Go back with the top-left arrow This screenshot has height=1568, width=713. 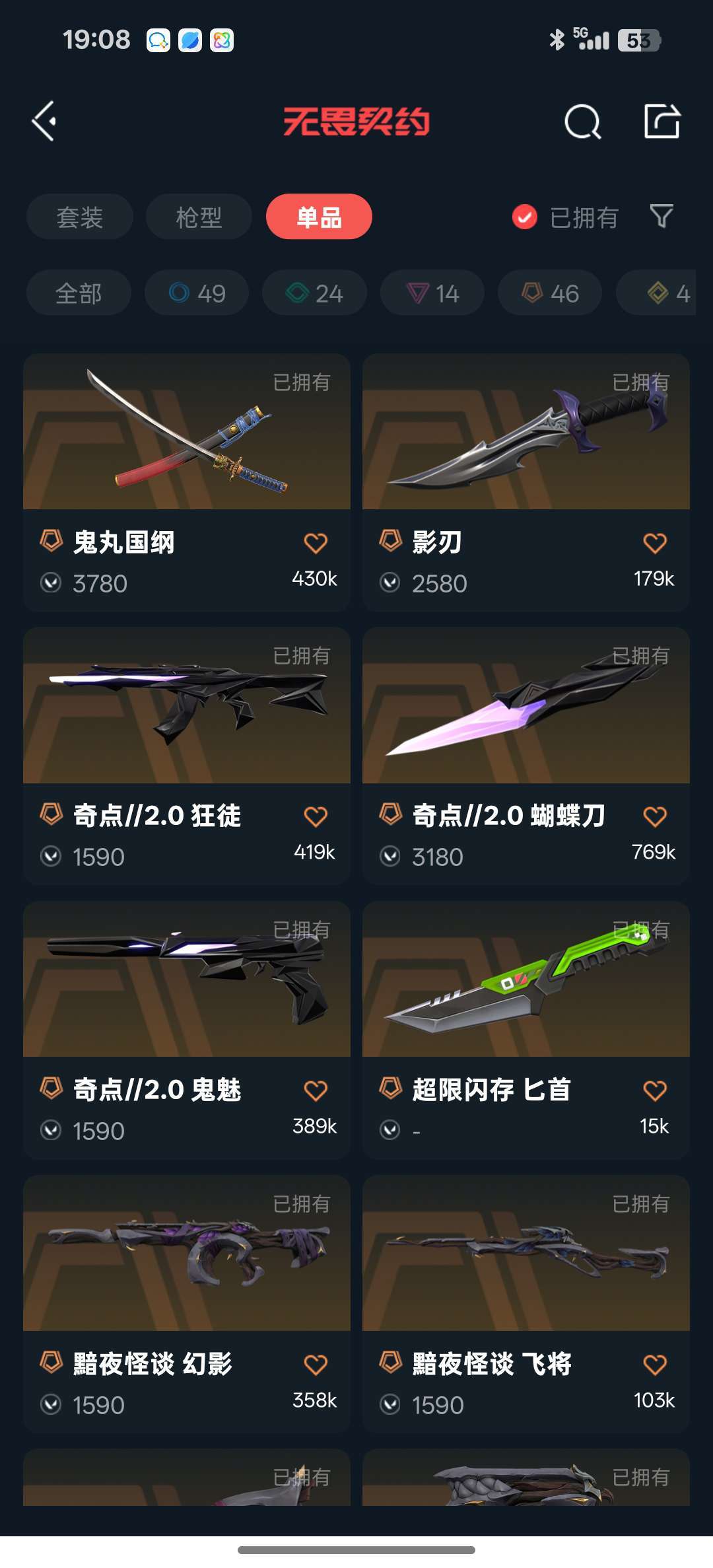(44, 122)
